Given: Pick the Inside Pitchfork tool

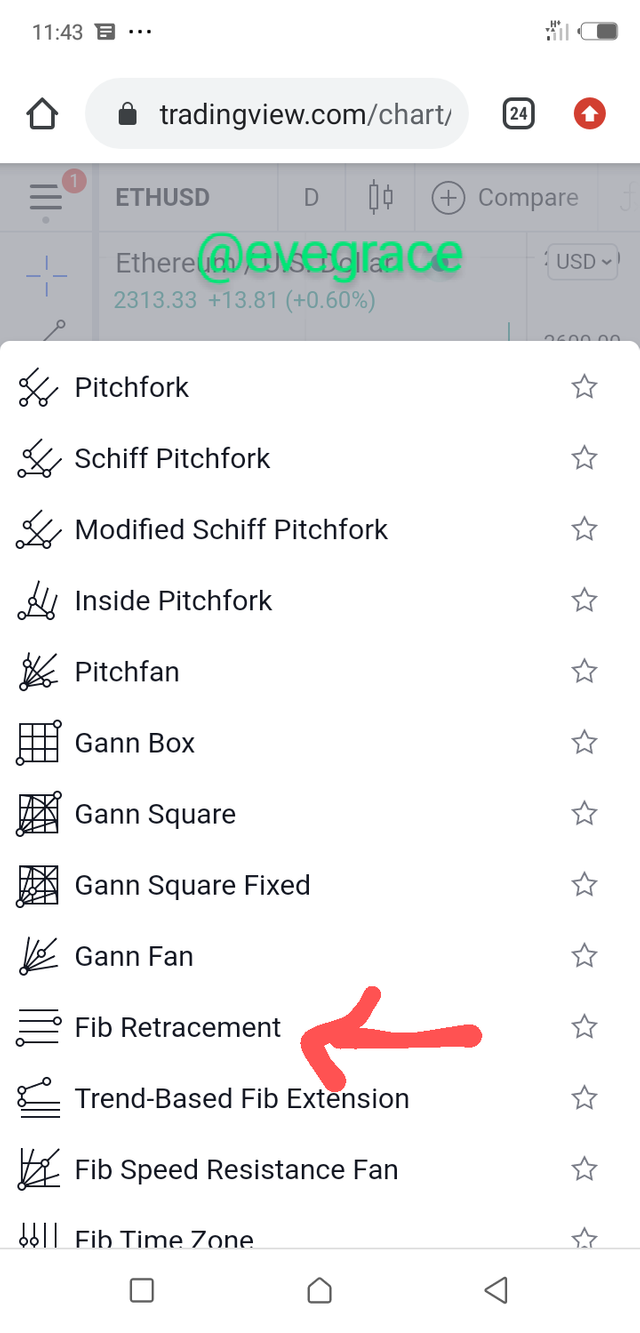Looking at the screenshot, I should pos(320,600).
